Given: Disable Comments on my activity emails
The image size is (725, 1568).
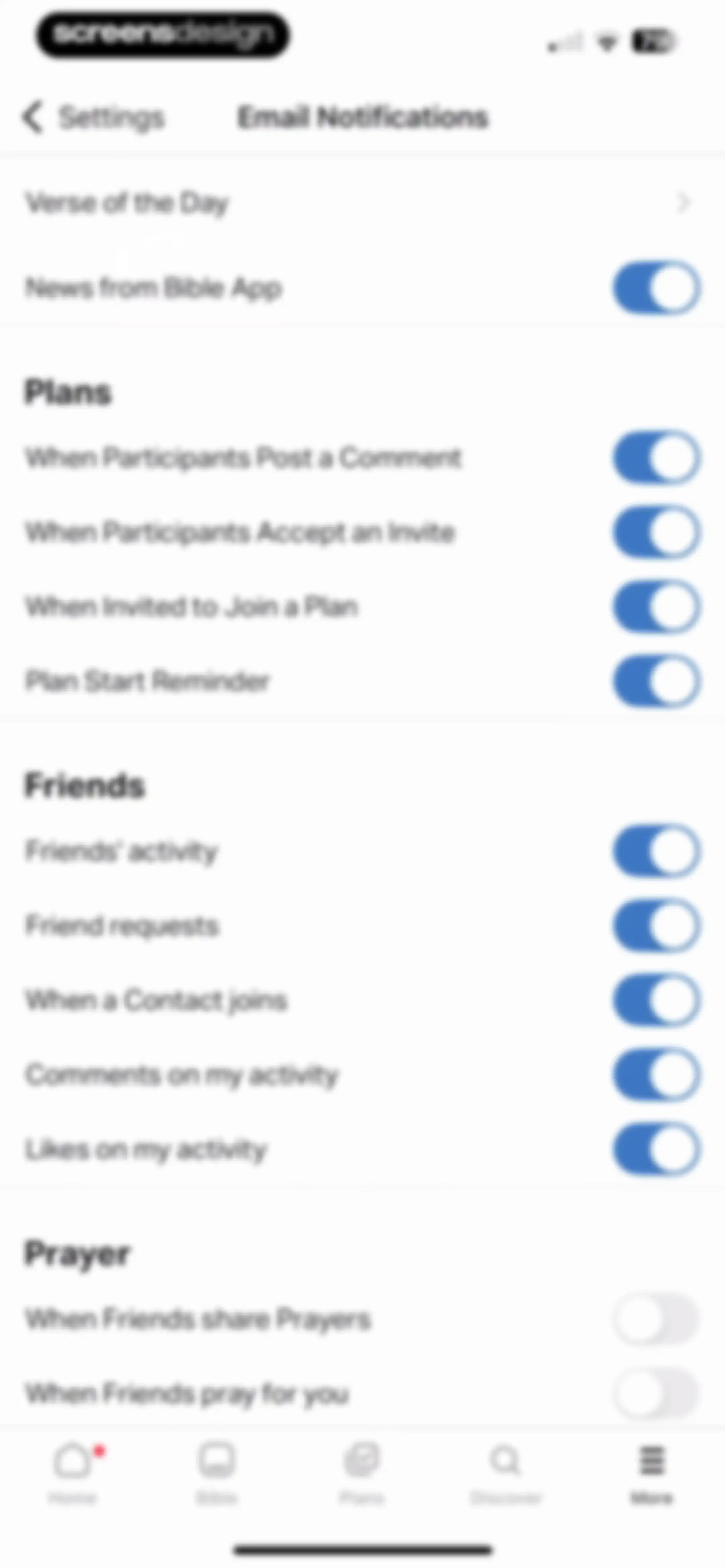Looking at the screenshot, I should click(656, 1074).
